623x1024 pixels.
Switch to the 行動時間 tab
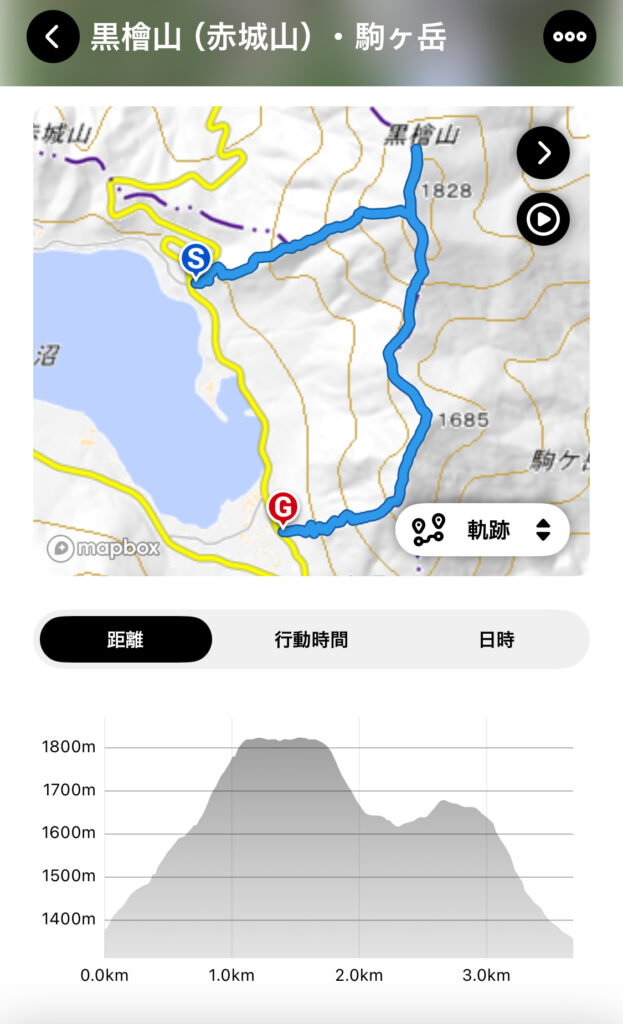(x=311, y=640)
